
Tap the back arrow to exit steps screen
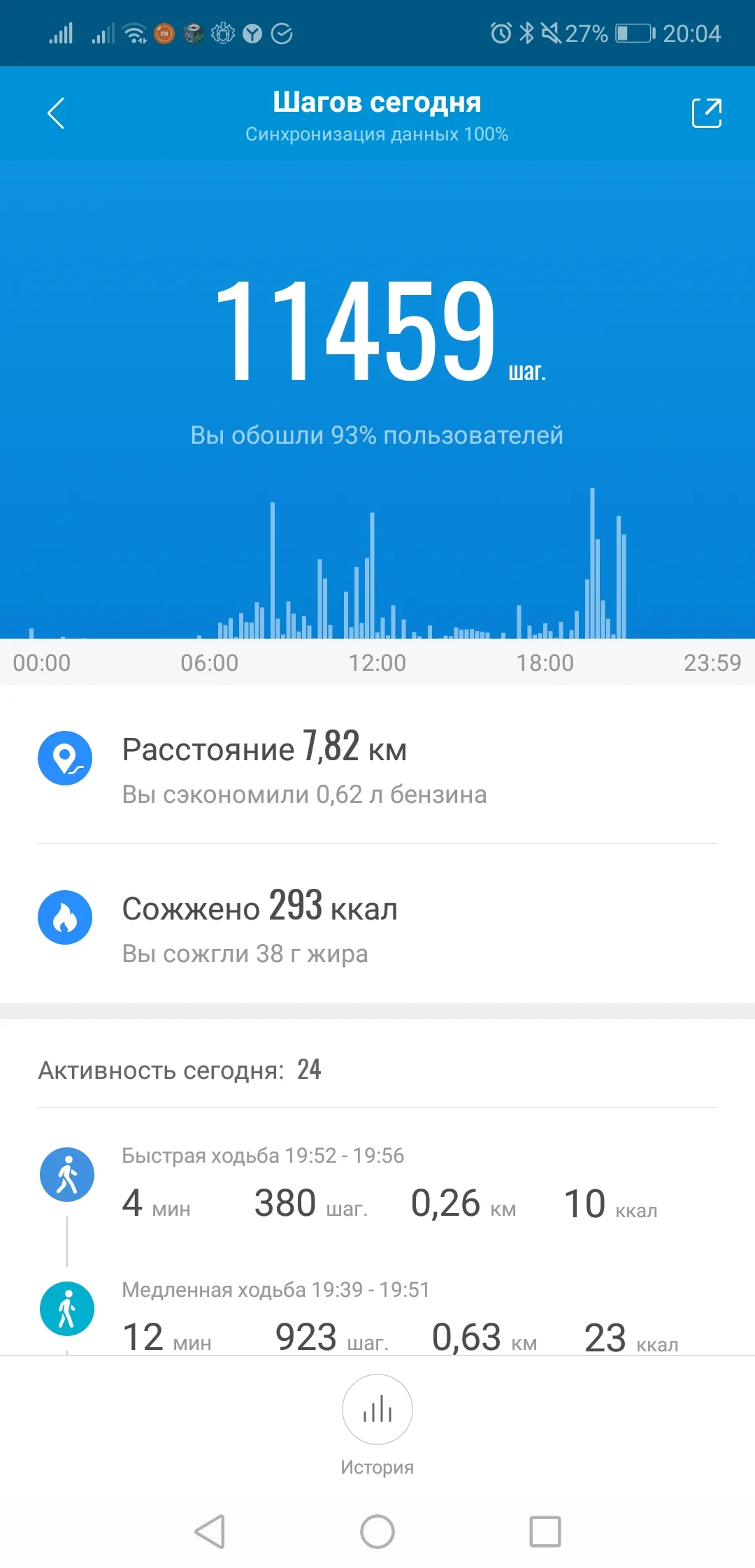[55, 112]
